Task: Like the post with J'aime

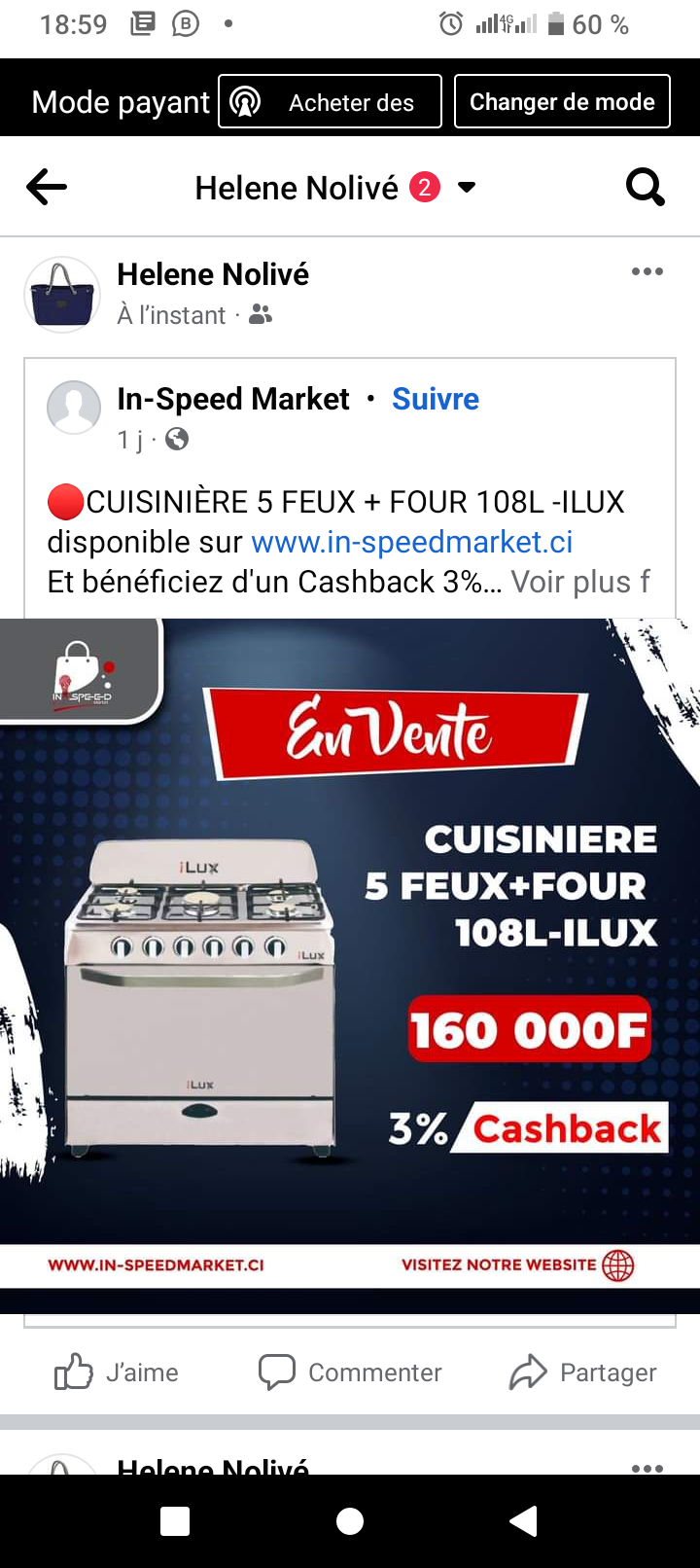Action: tap(117, 1372)
